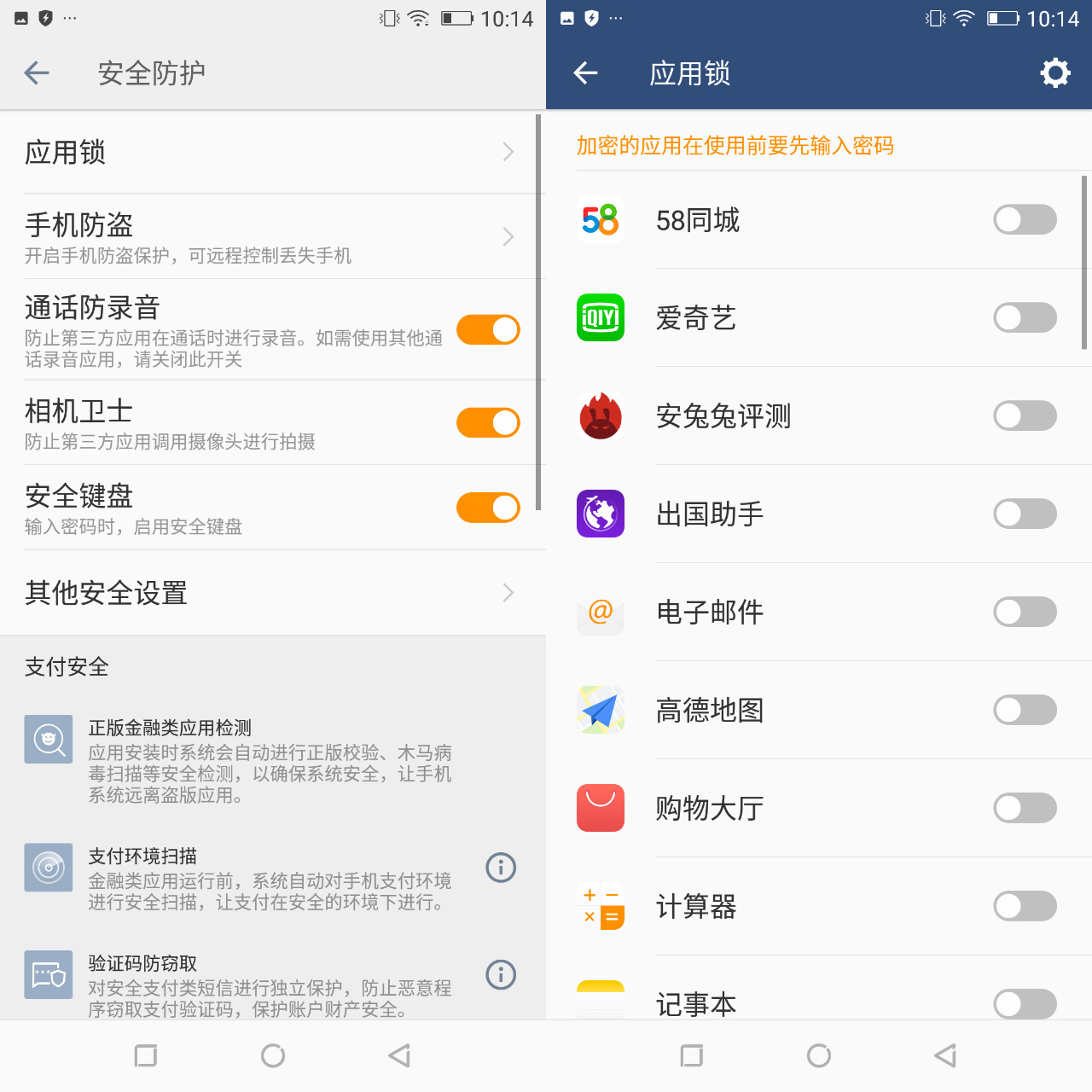Go back from the 安全防护 screen
Screen dimensions: 1092x1092
tap(37, 73)
